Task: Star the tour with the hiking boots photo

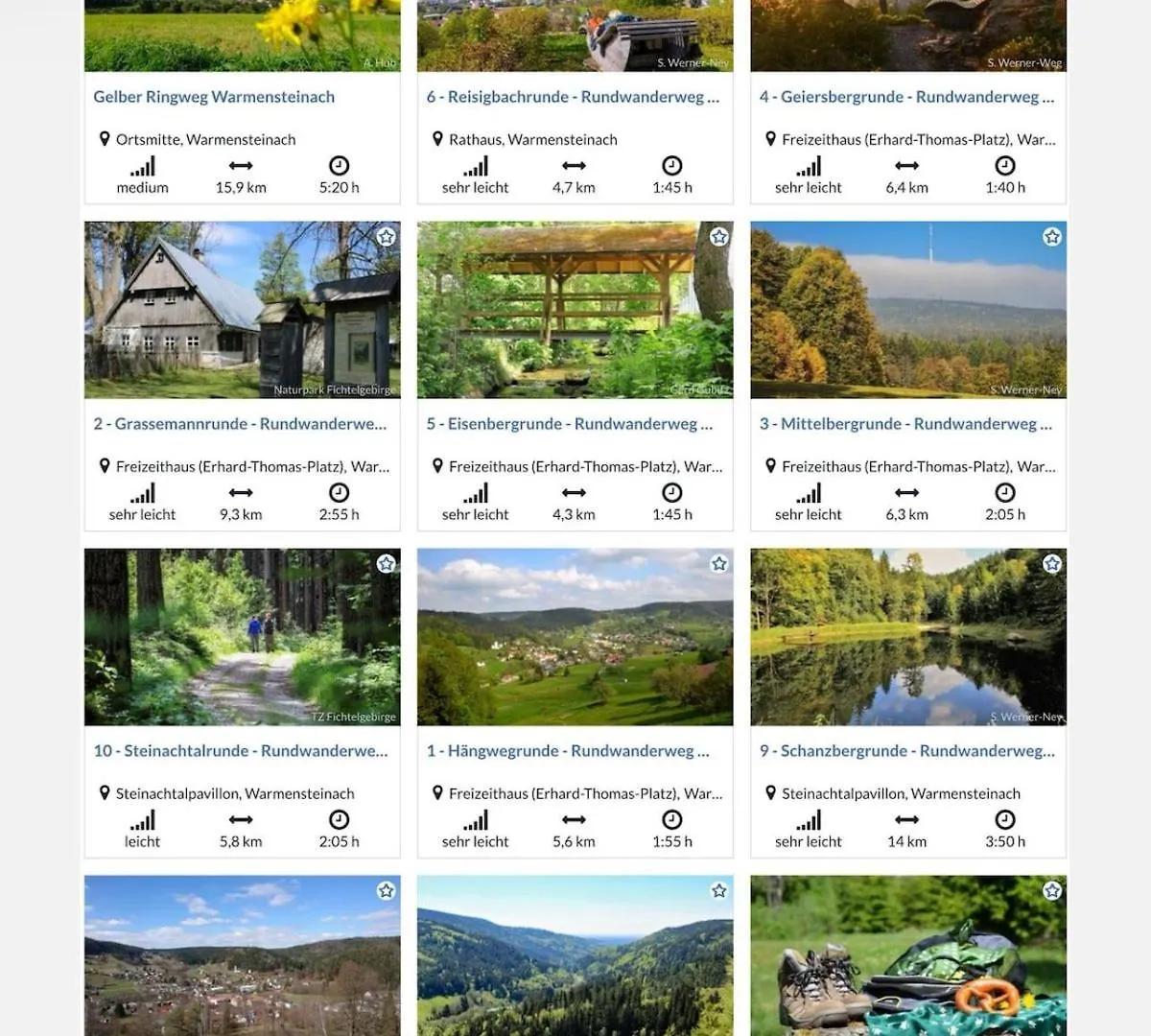Action: [x=1051, y=891]
